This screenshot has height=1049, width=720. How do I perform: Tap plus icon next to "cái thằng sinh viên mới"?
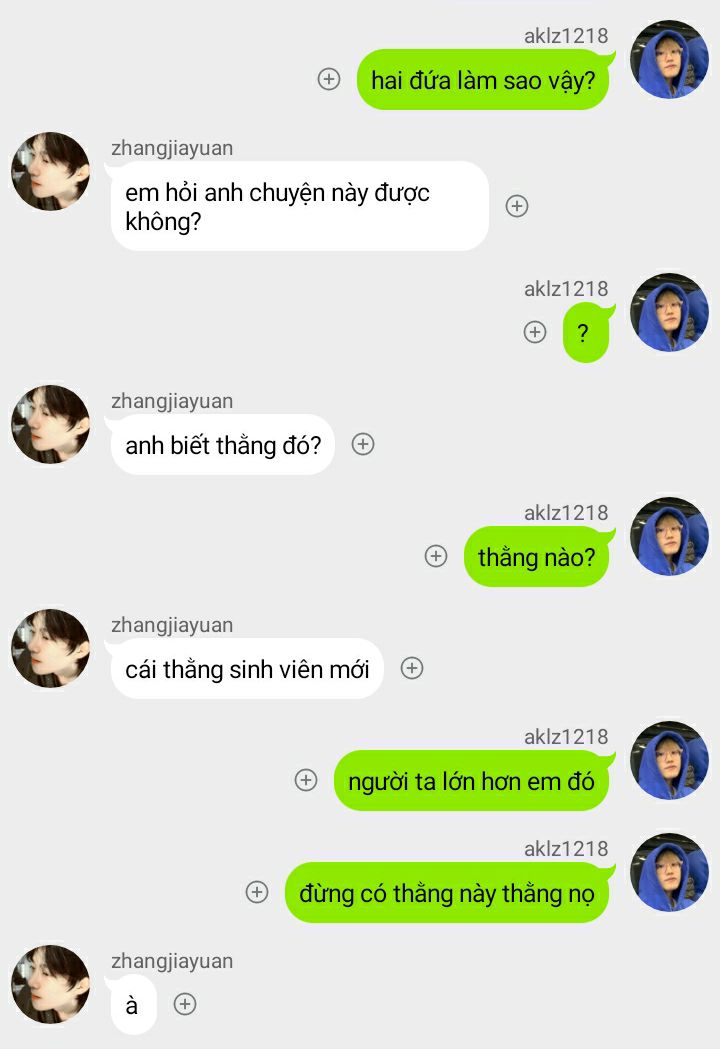[412, 668]
